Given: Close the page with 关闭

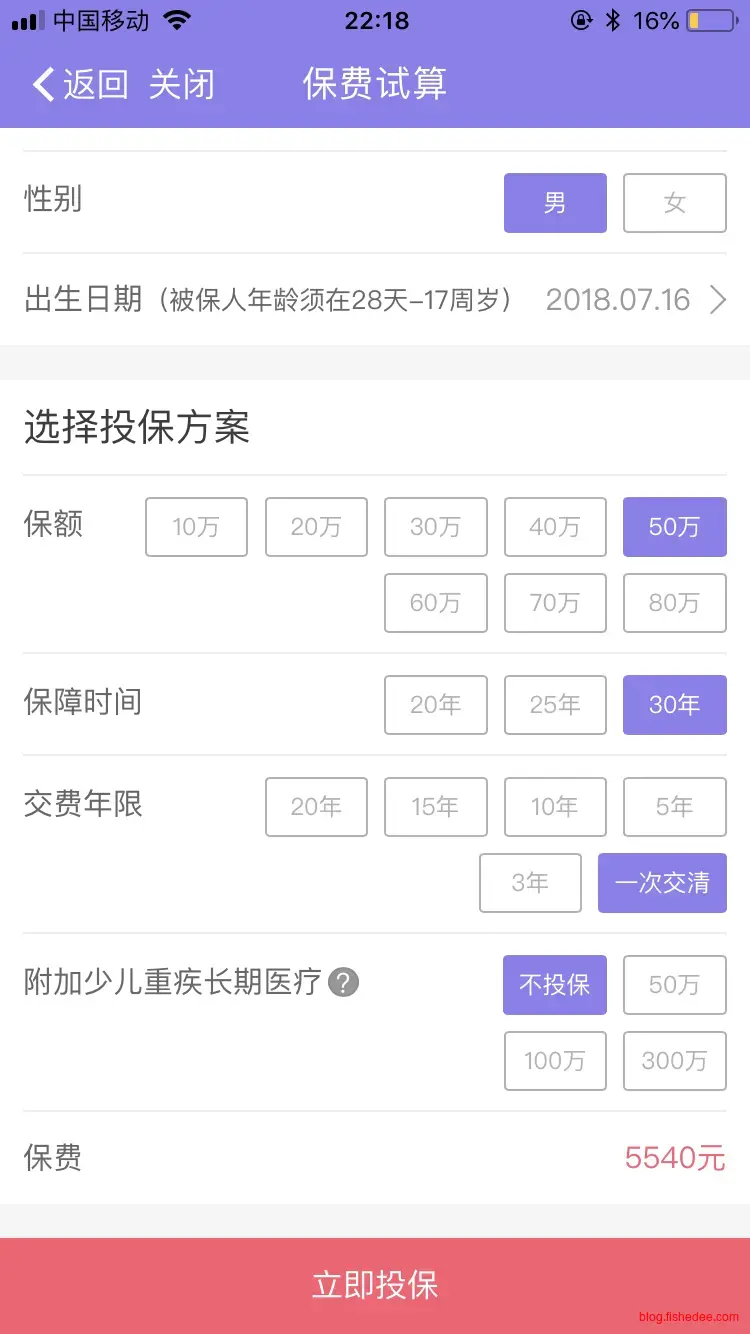Looking at the screenshot, I should [x=181, y=85].
